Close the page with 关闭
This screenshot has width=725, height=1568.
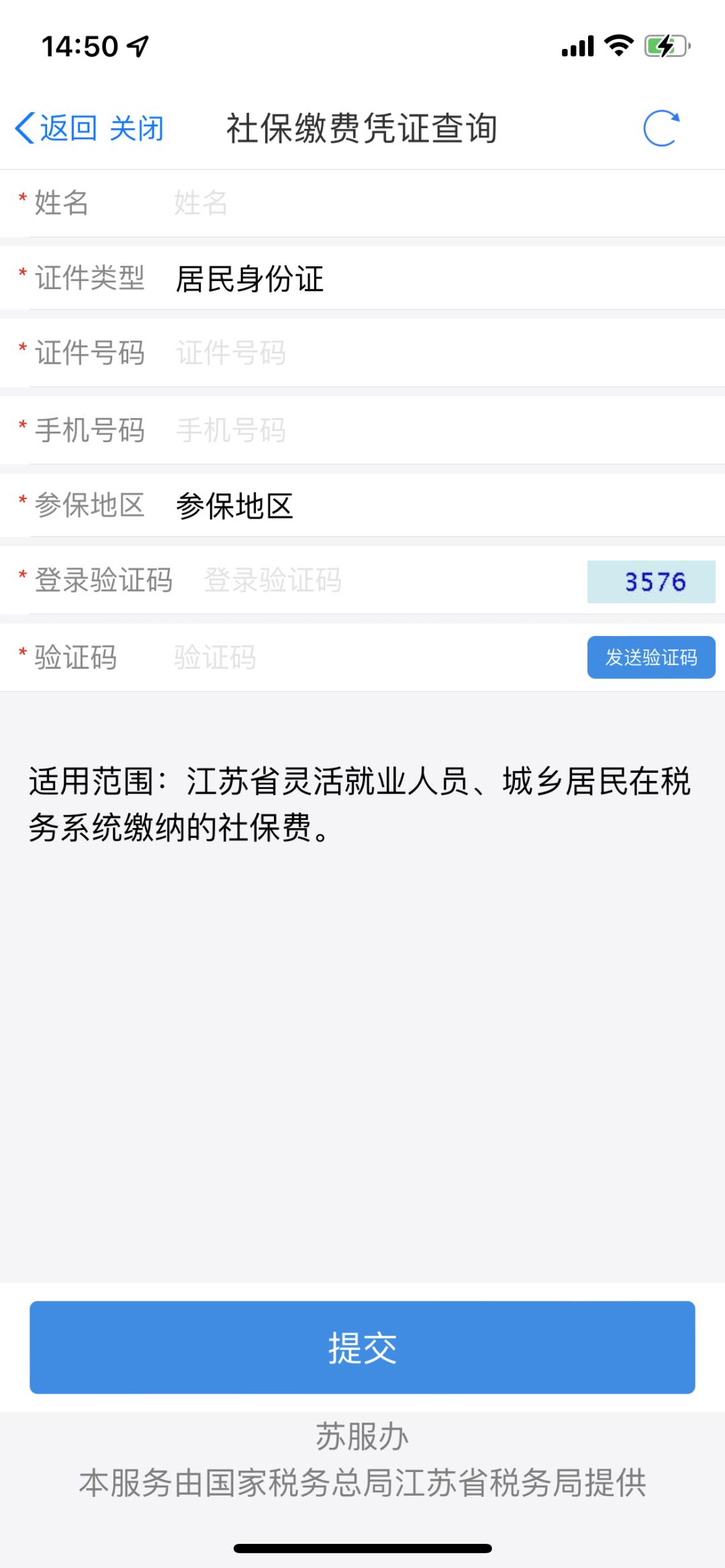(137, 128)
